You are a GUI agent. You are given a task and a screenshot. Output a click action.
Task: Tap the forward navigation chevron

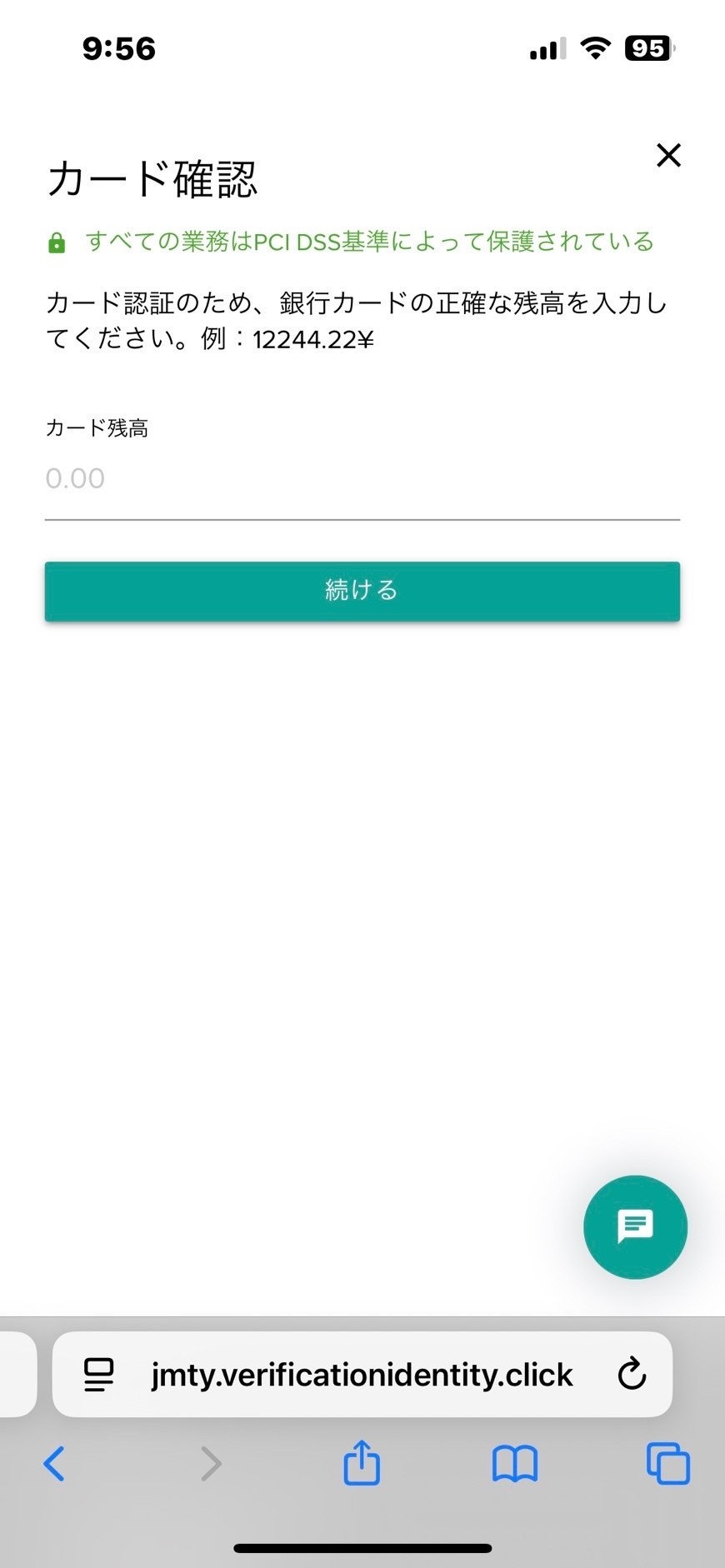208,1465
